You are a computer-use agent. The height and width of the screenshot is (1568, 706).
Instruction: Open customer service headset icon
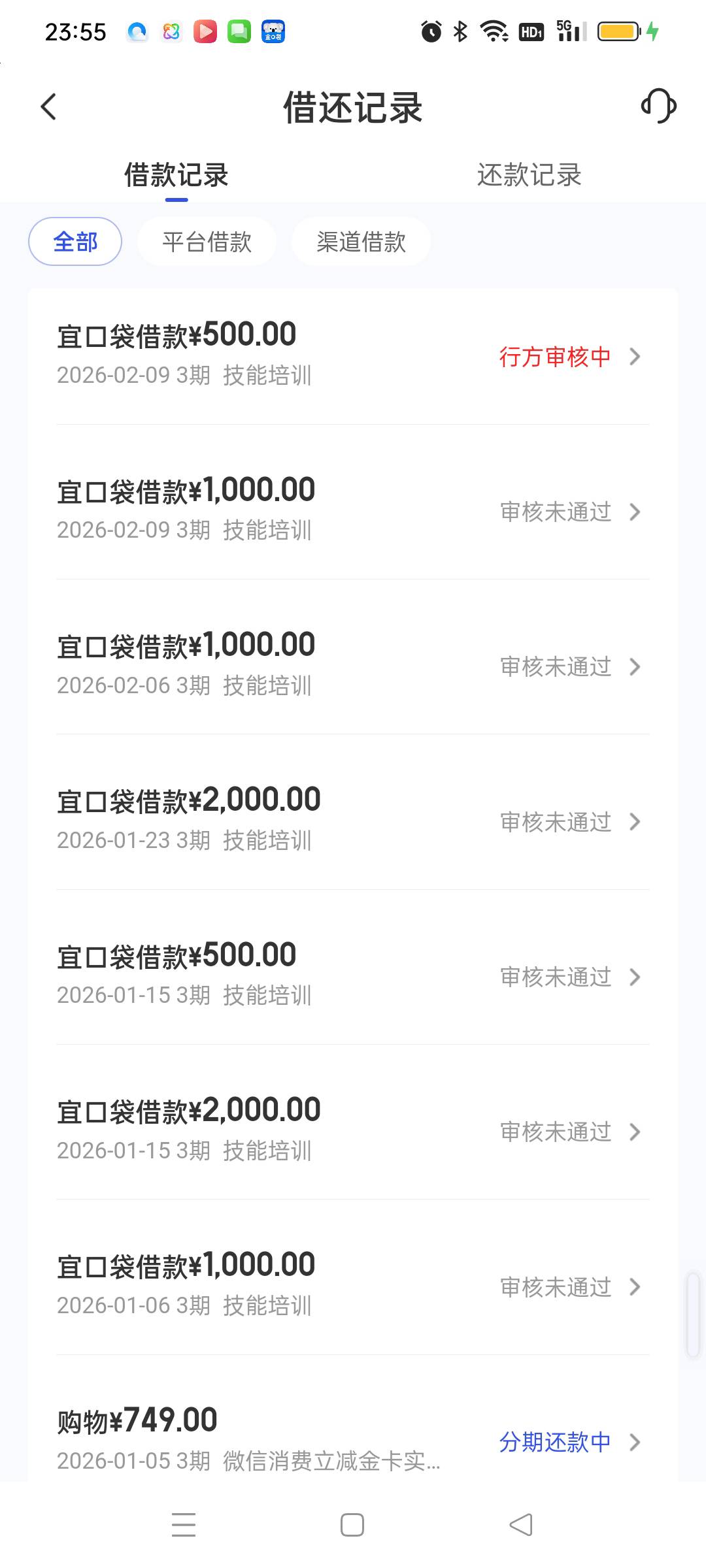658,106
